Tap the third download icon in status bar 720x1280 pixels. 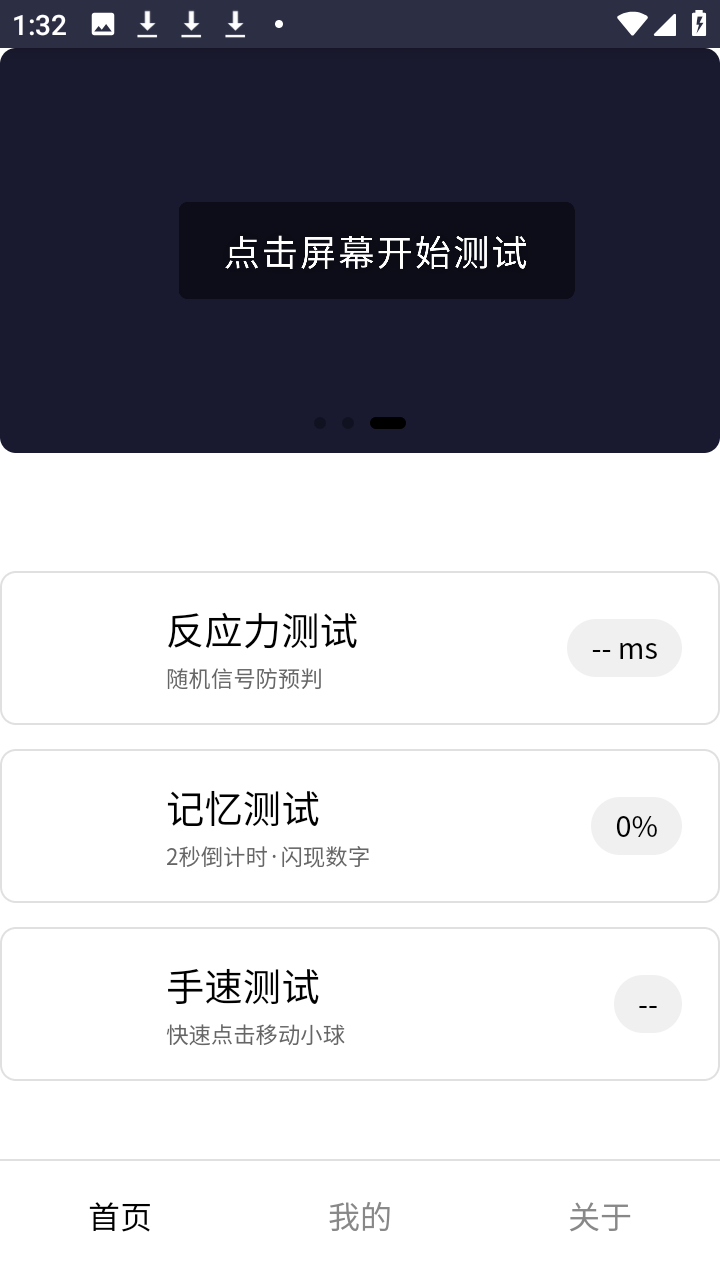236,25
